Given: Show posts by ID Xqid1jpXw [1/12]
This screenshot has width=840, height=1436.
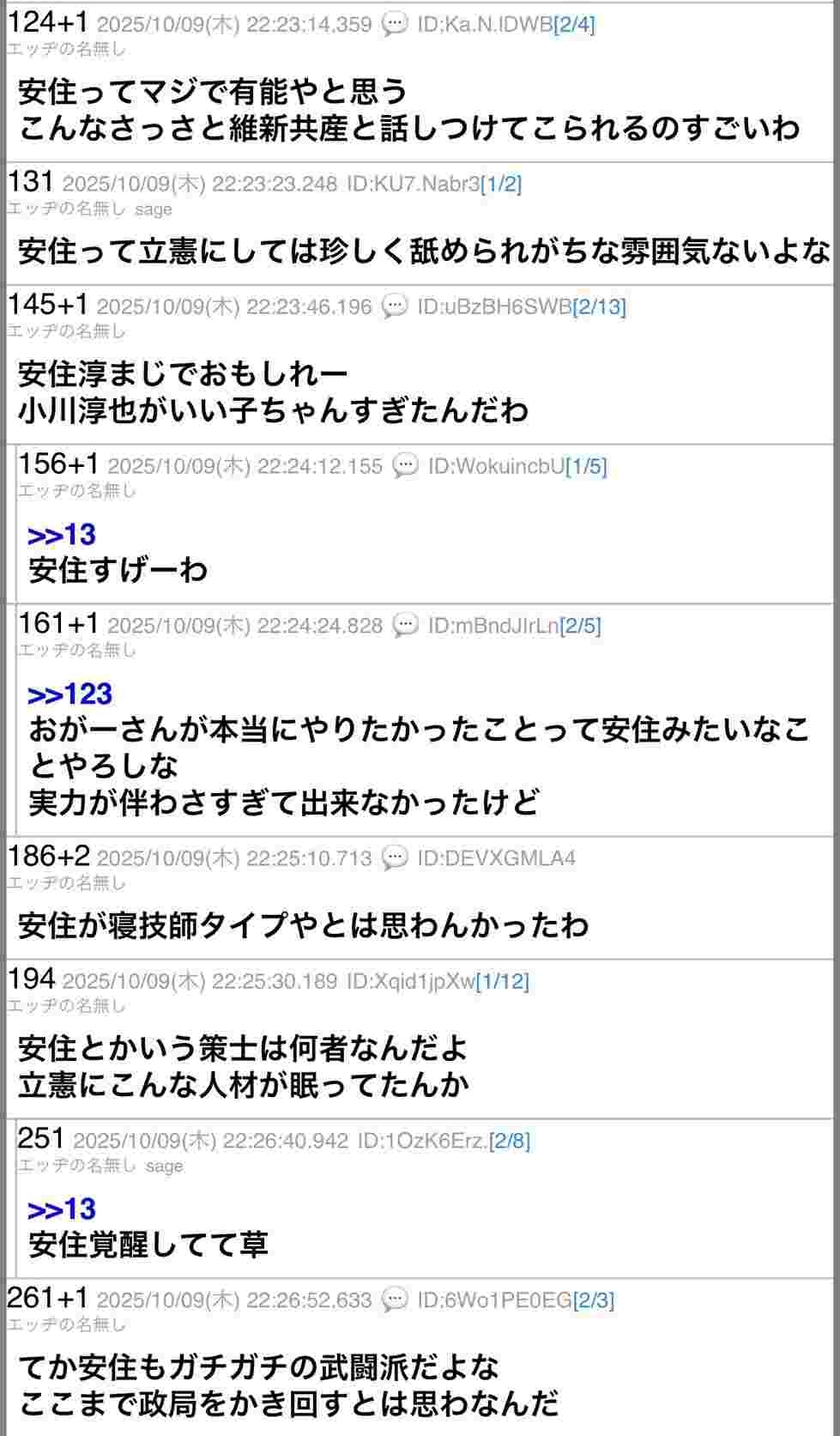Looking at the screenshot, I should 502,981.
